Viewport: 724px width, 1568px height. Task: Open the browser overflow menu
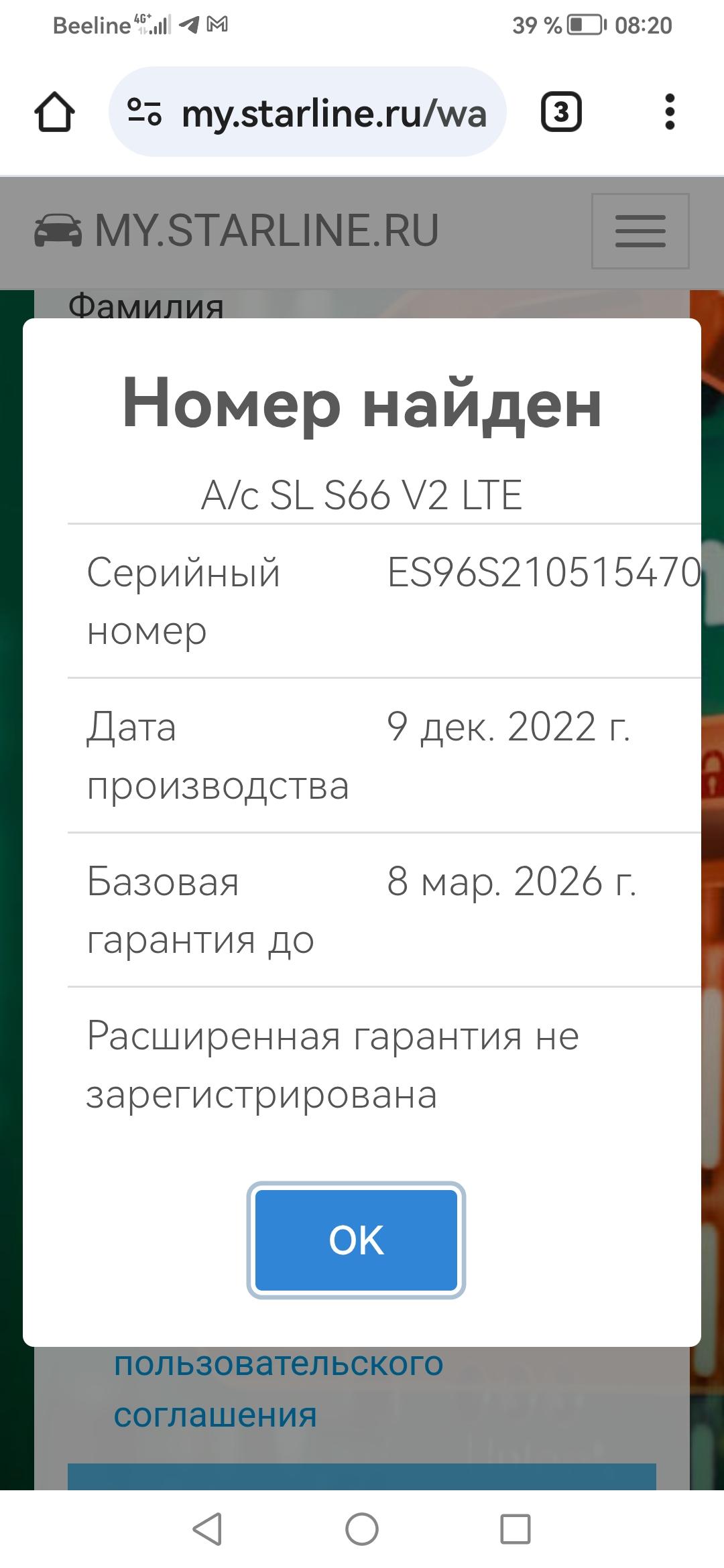pyautogui.click(x=669, y=112)
